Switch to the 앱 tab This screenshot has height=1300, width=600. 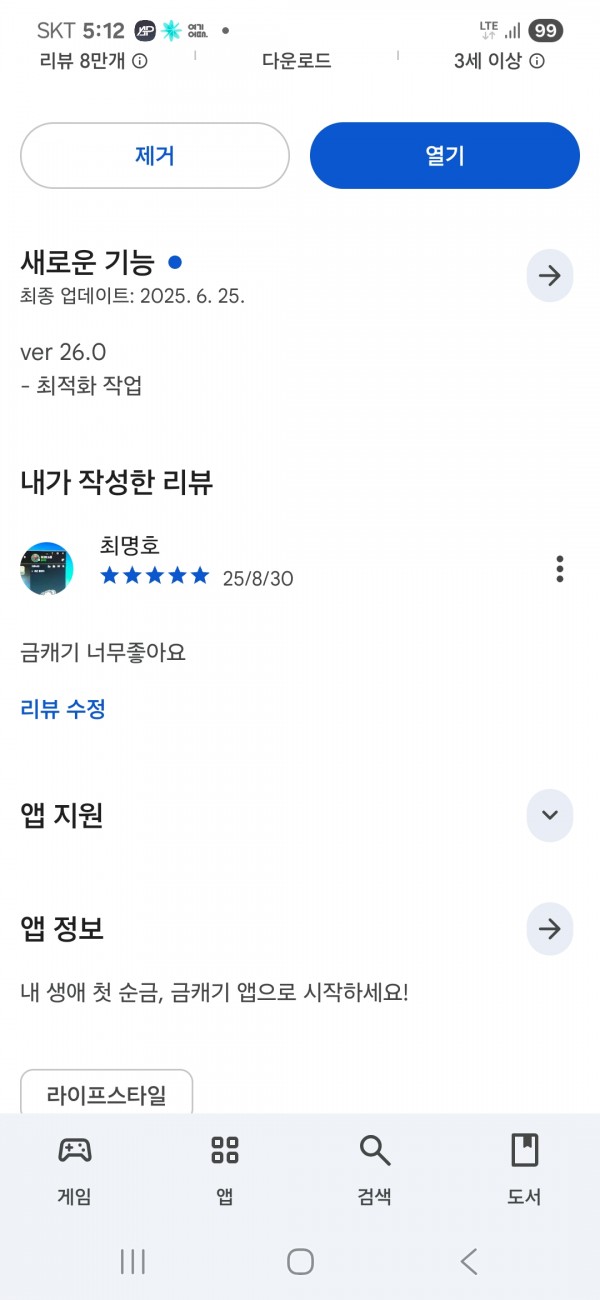[225, 1169]
